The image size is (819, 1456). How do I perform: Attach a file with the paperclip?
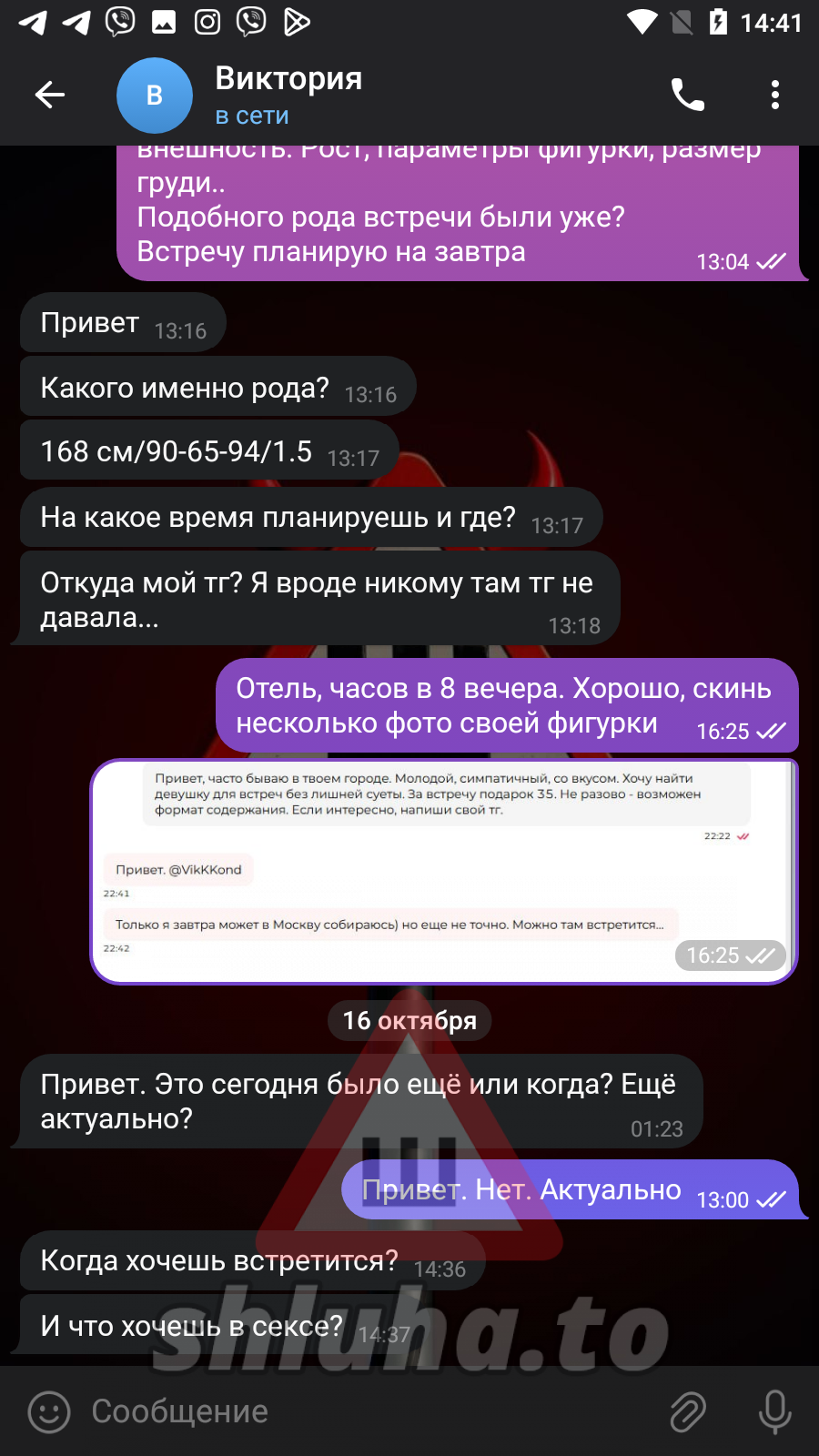pos(688,1412)
